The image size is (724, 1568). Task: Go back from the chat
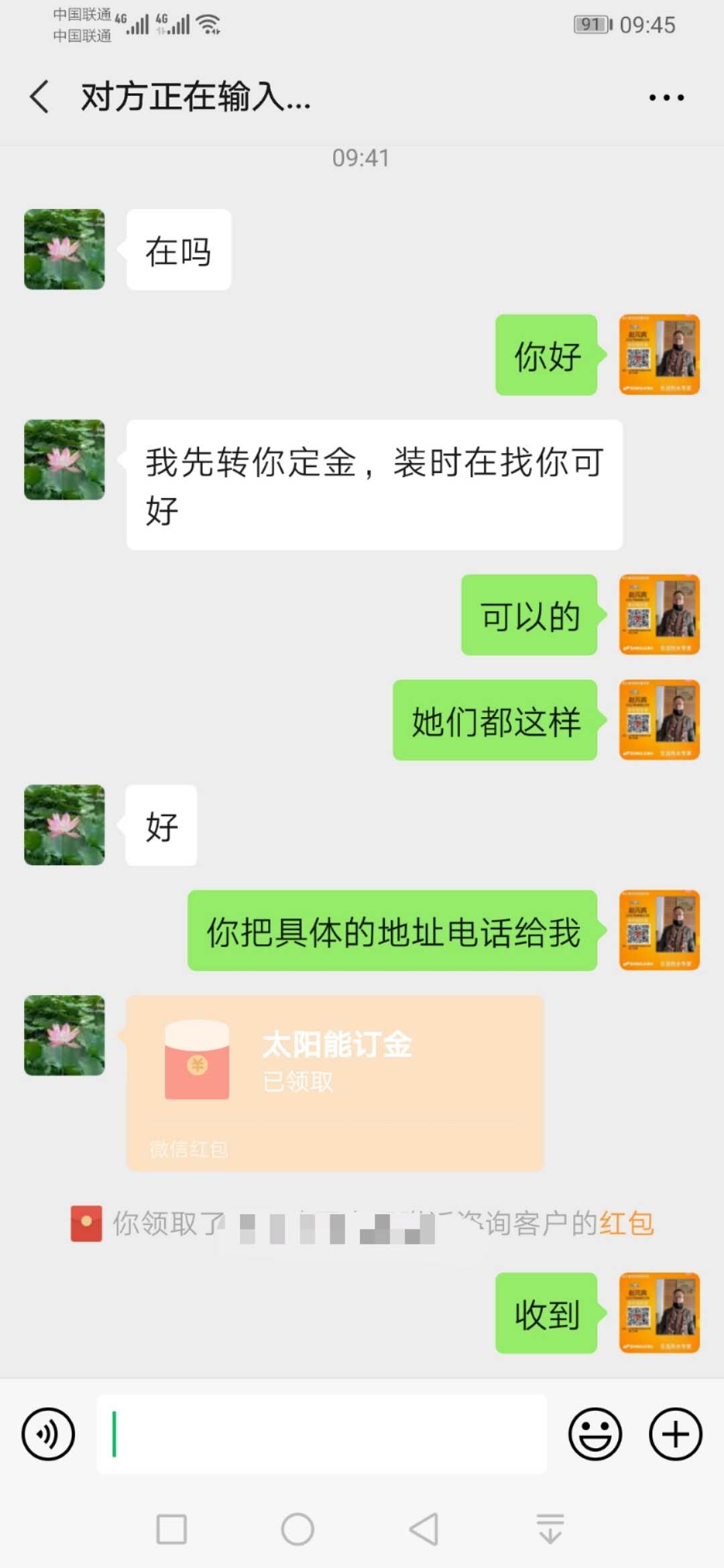40,97
